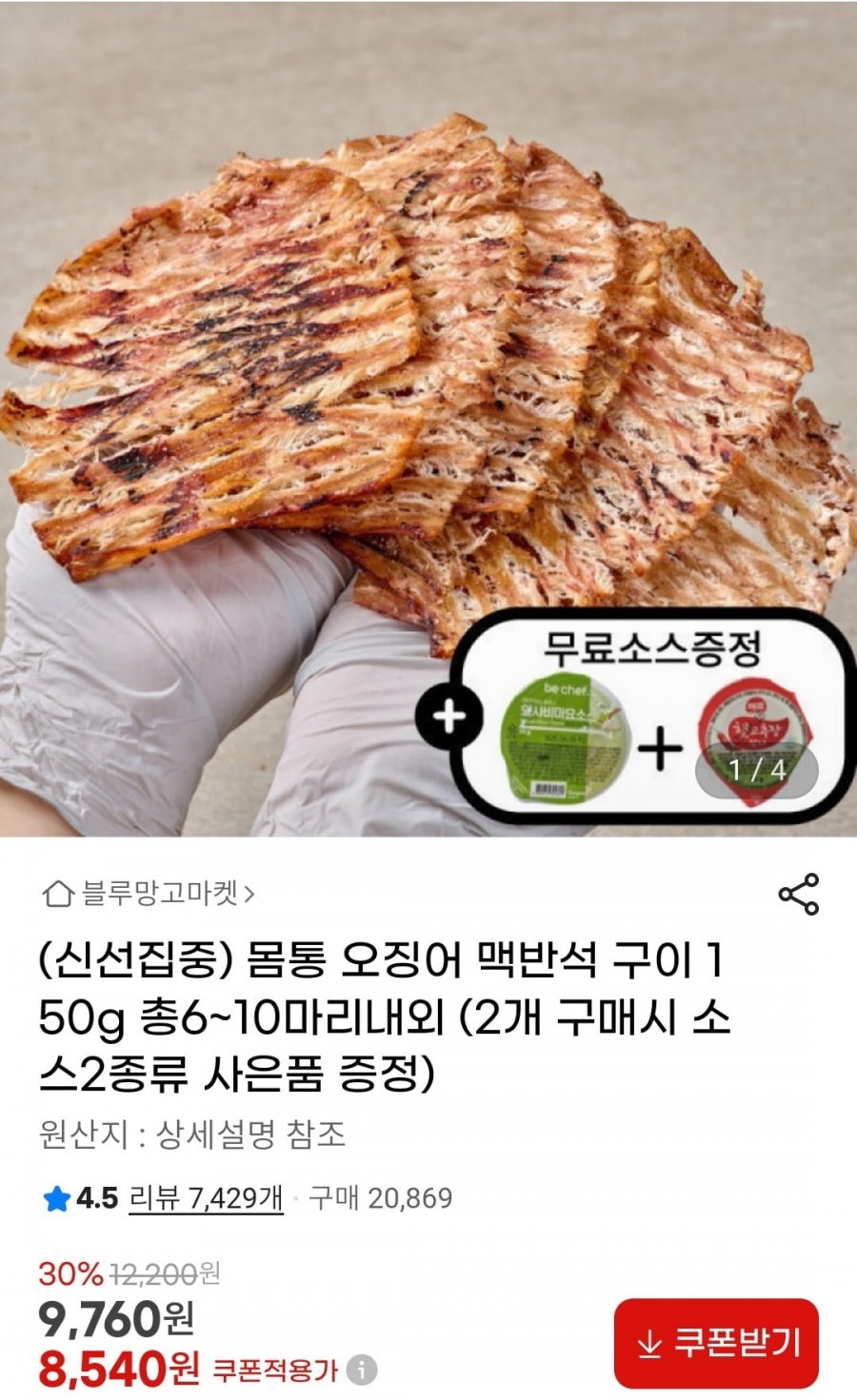The height and width of the screenshot is (1400, 857).
Task: Open the 블루망고마켓 store page
Action: (x=150, y=894)
